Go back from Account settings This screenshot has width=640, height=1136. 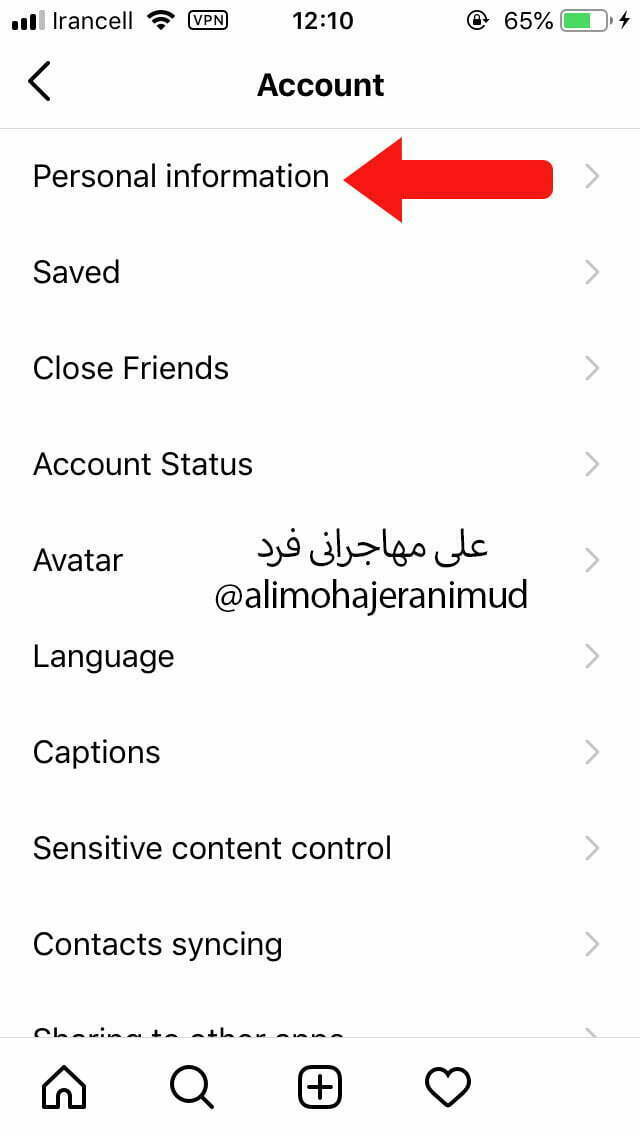(x=40, y=82)
